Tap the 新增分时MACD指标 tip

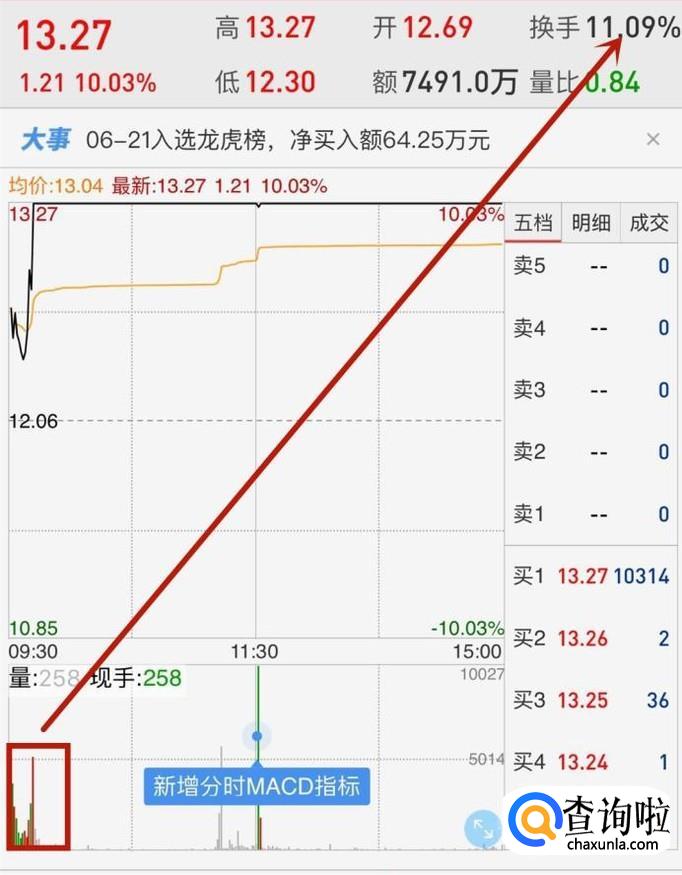pos(256,786)
